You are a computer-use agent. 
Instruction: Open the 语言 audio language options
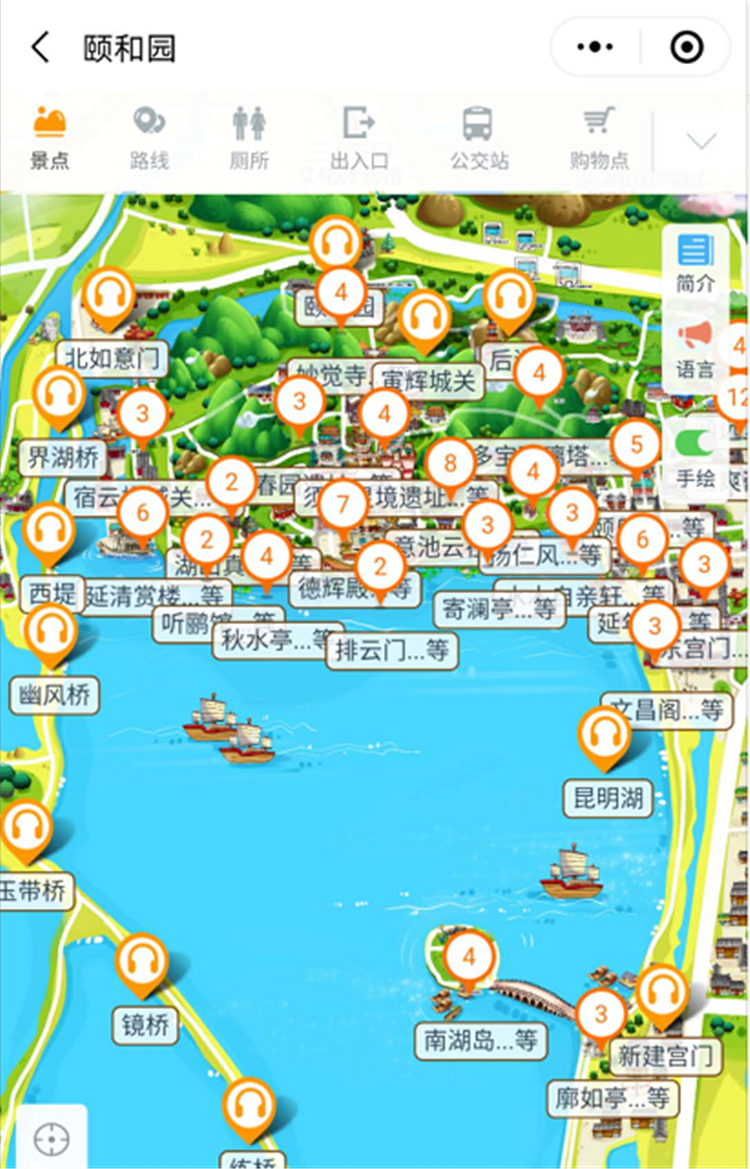696,345
